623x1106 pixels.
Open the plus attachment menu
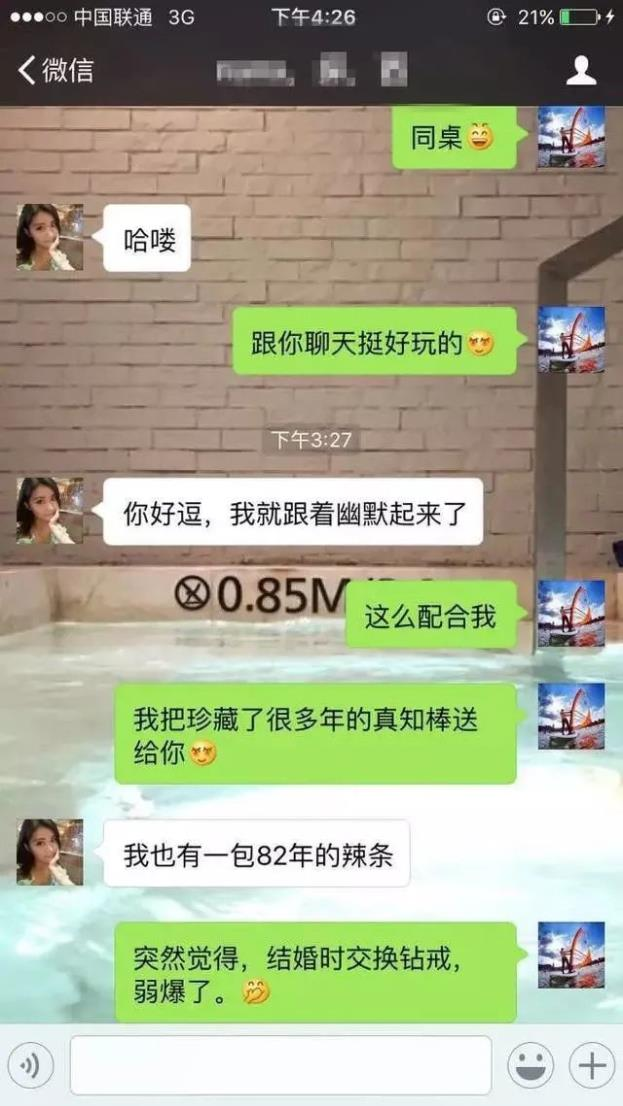(592, 1066)
